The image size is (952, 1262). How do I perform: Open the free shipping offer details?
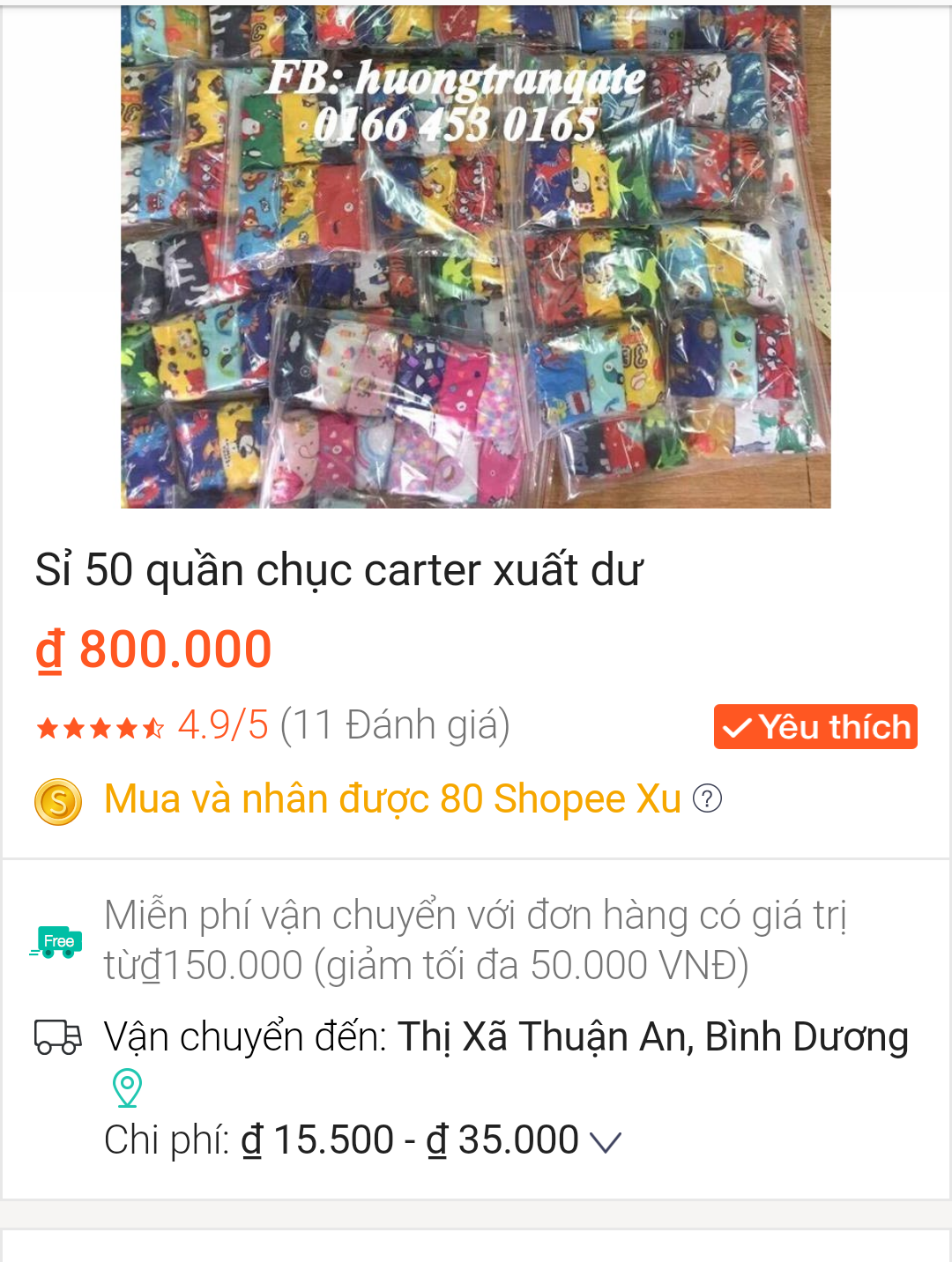[474, 939]
